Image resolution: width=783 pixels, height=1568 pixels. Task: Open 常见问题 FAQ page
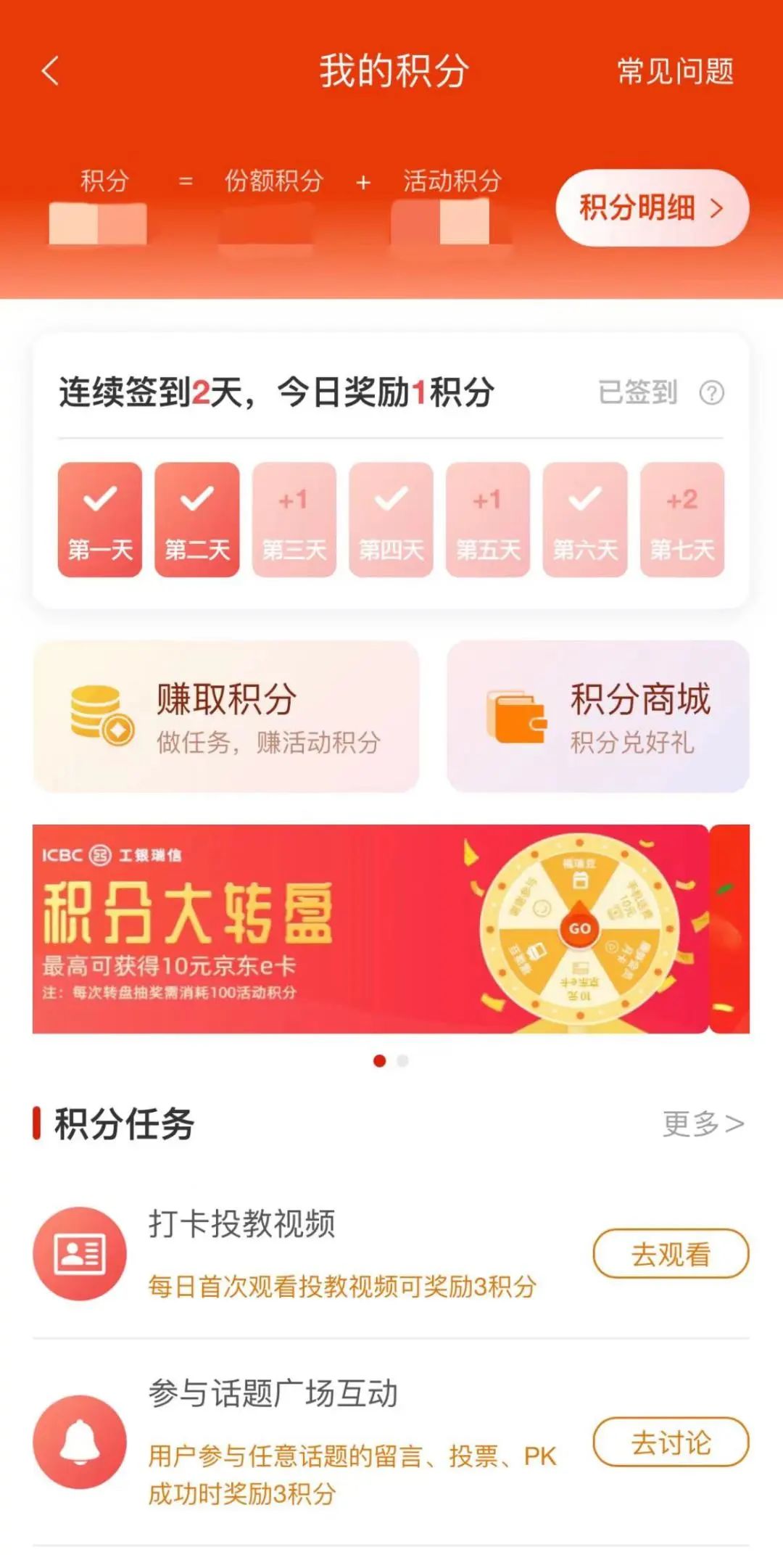click(675, 71)
